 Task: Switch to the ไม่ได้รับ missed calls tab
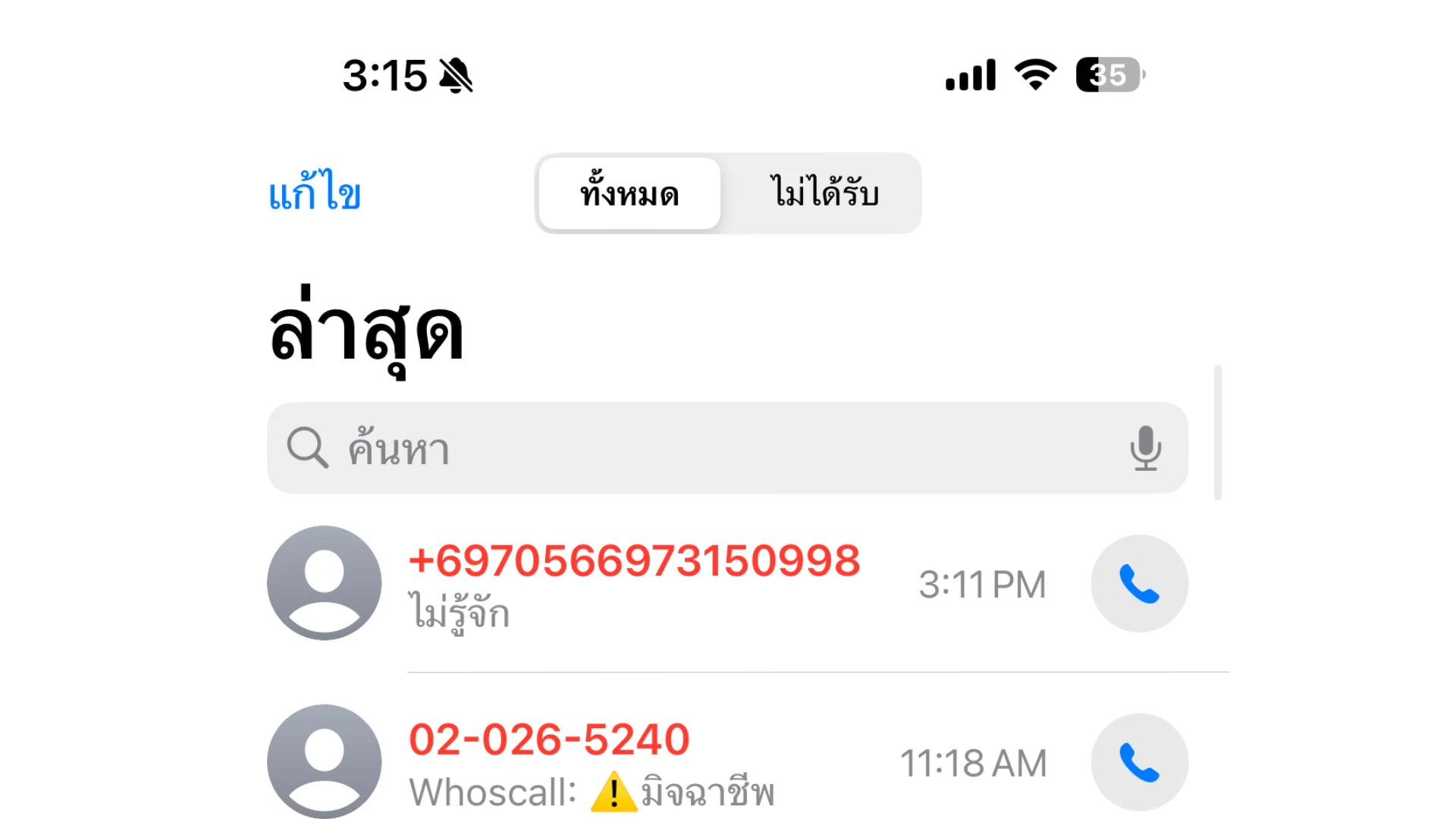click(824, 193)
